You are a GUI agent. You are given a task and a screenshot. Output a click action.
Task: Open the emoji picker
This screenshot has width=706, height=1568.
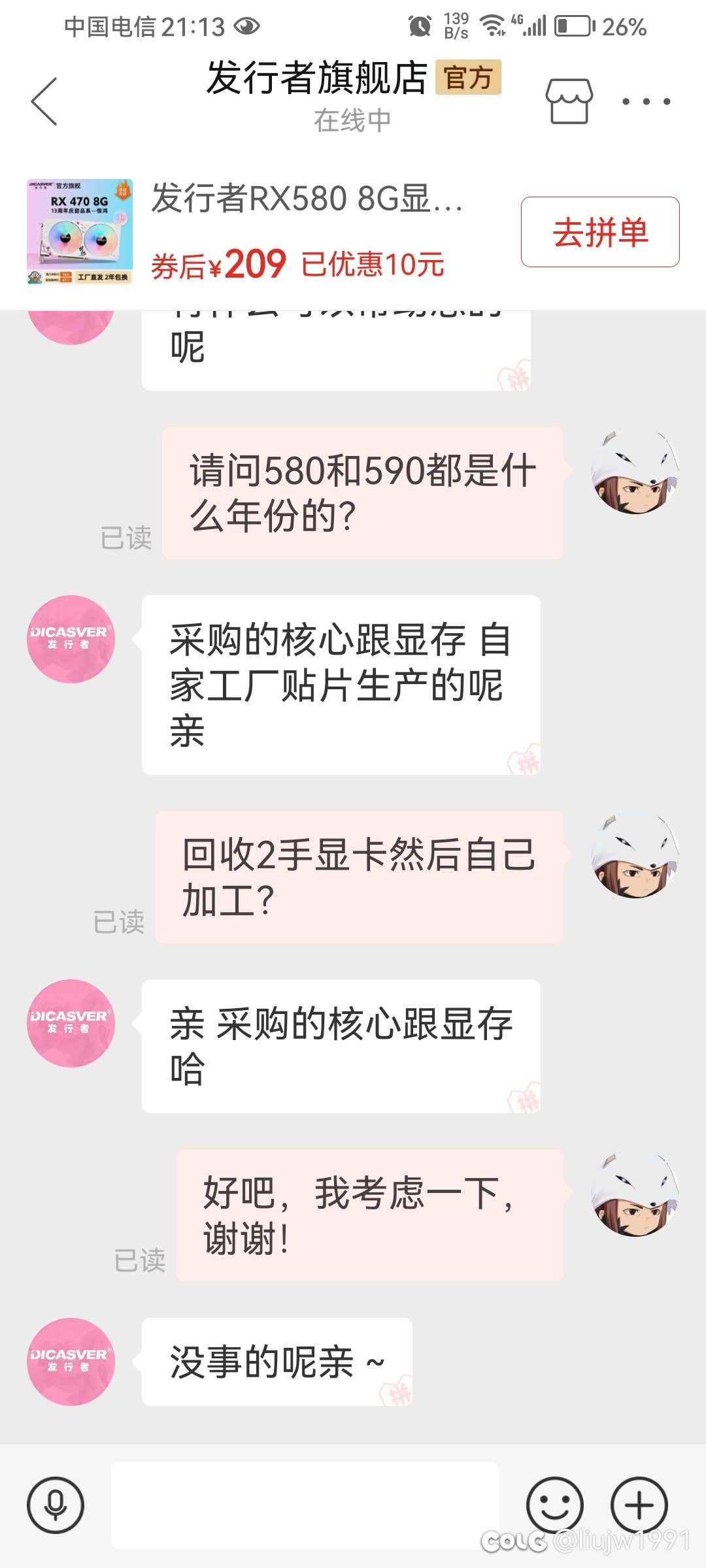pos(555,1505)
